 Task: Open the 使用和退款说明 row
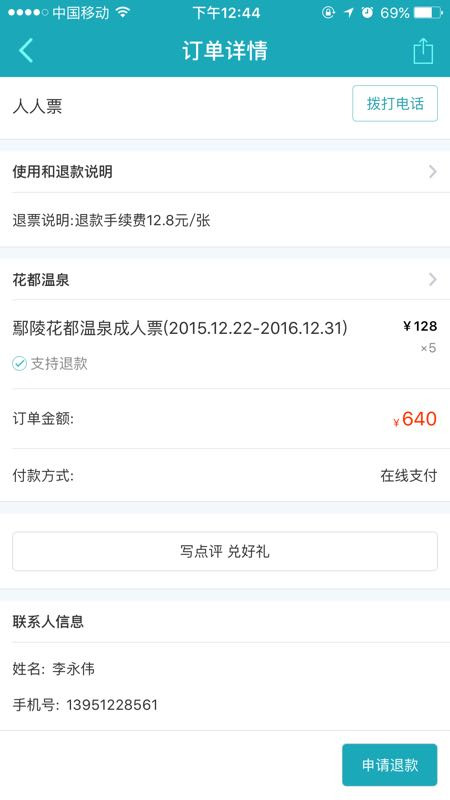click(x=225, y=171)
